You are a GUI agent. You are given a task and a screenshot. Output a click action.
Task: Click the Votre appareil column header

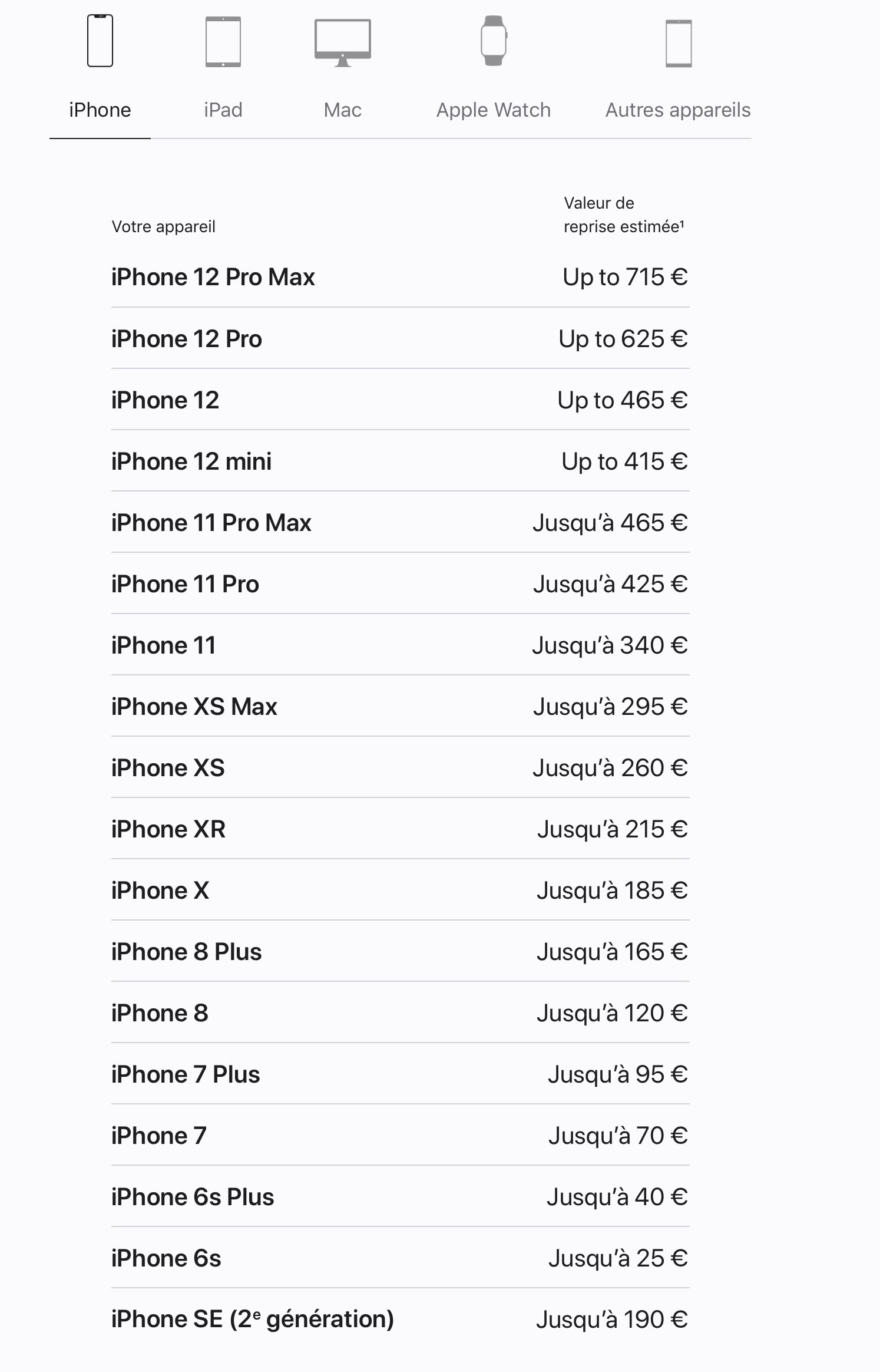coord(164,227)
